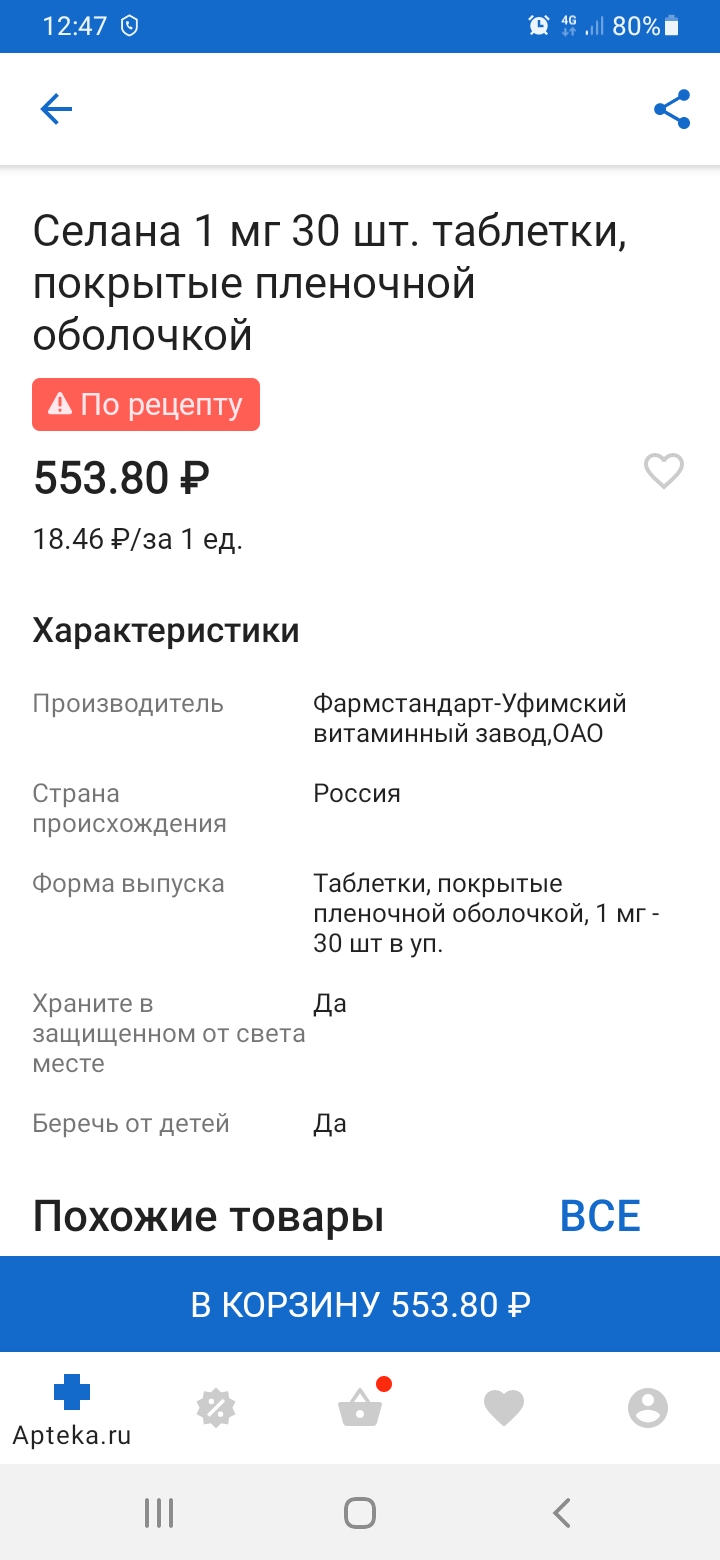The image size is (720, 1560).
Task: Open the favorites heart tab
Action: 504,1408
